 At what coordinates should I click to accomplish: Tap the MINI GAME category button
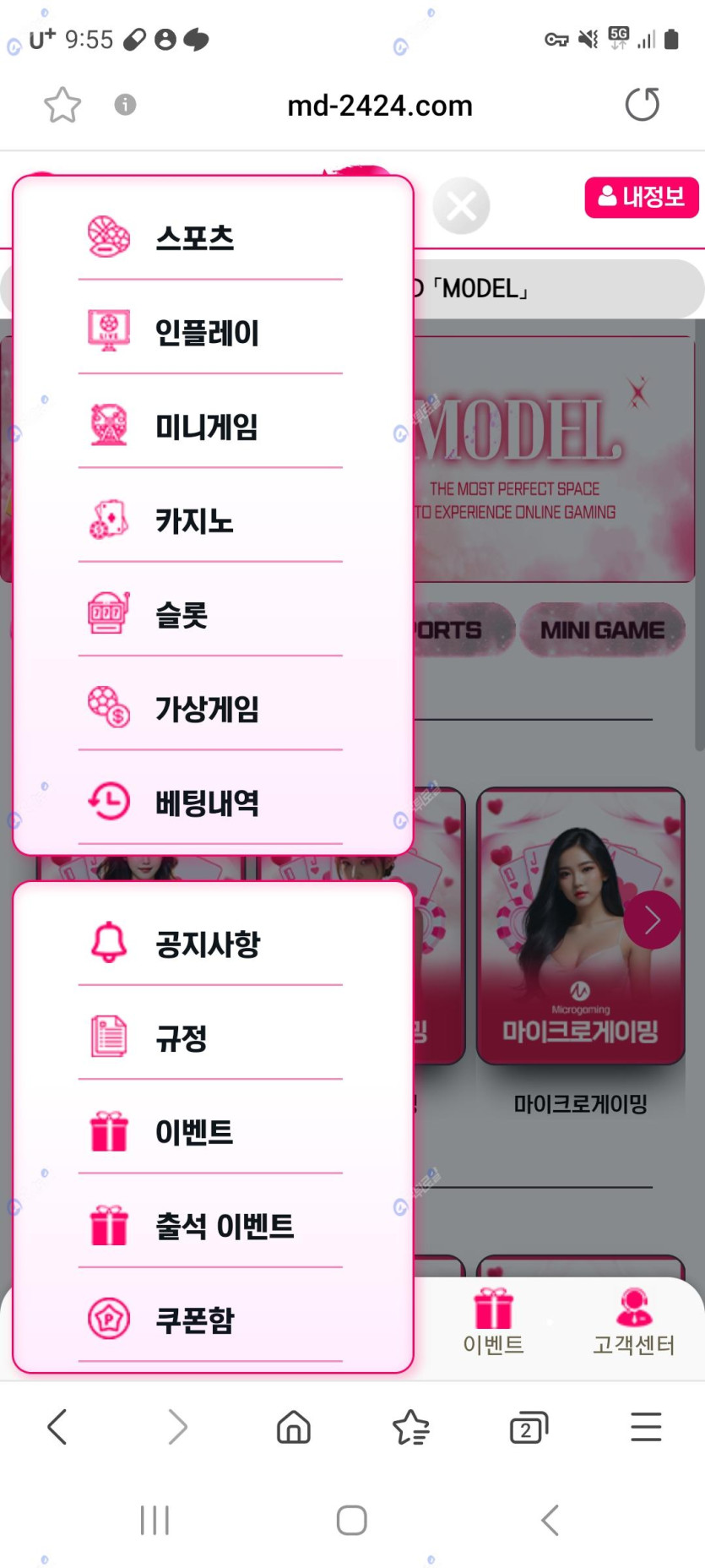pos(602,630)
